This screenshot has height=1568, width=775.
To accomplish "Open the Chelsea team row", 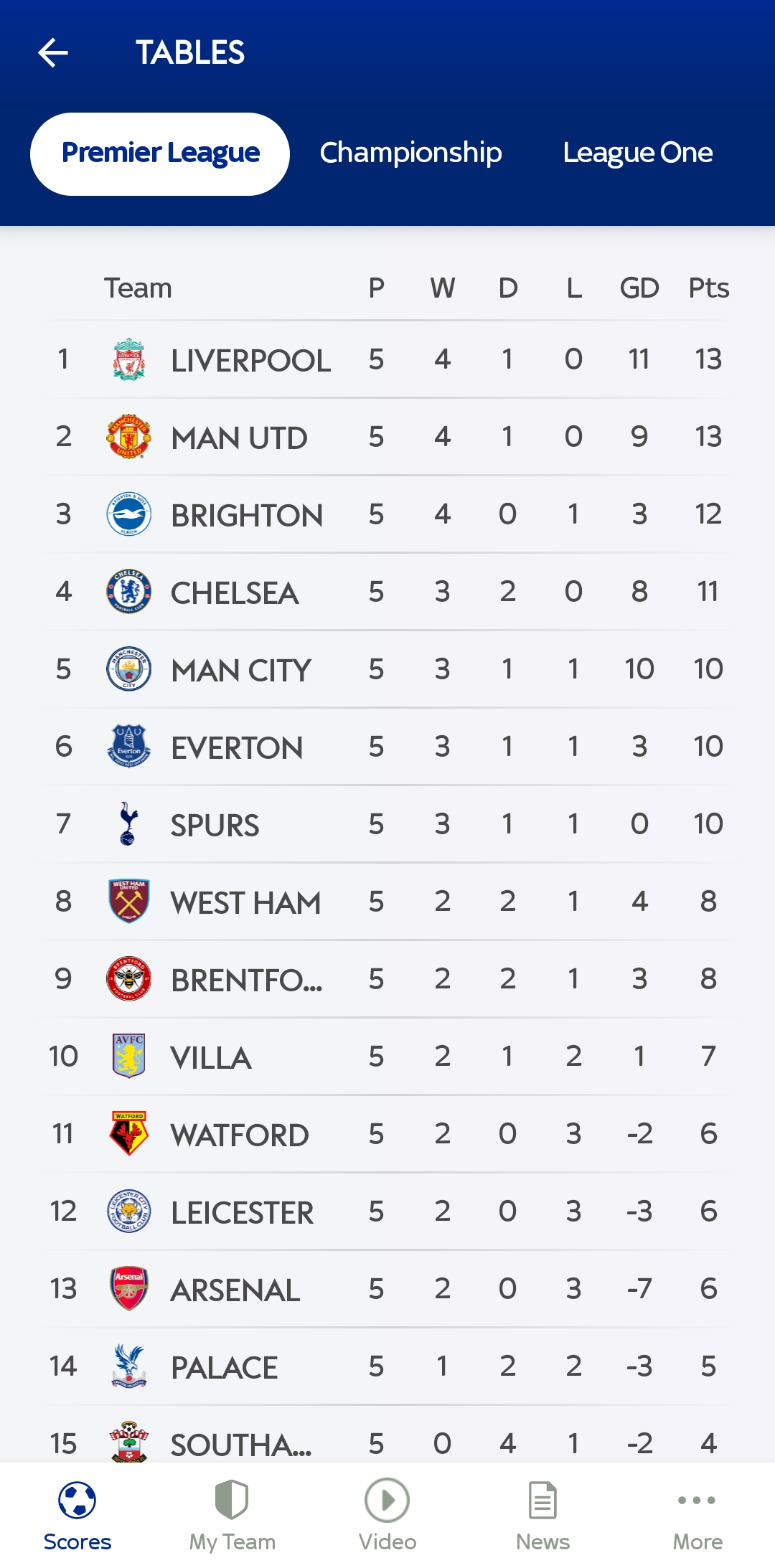I will click(387, 592).
